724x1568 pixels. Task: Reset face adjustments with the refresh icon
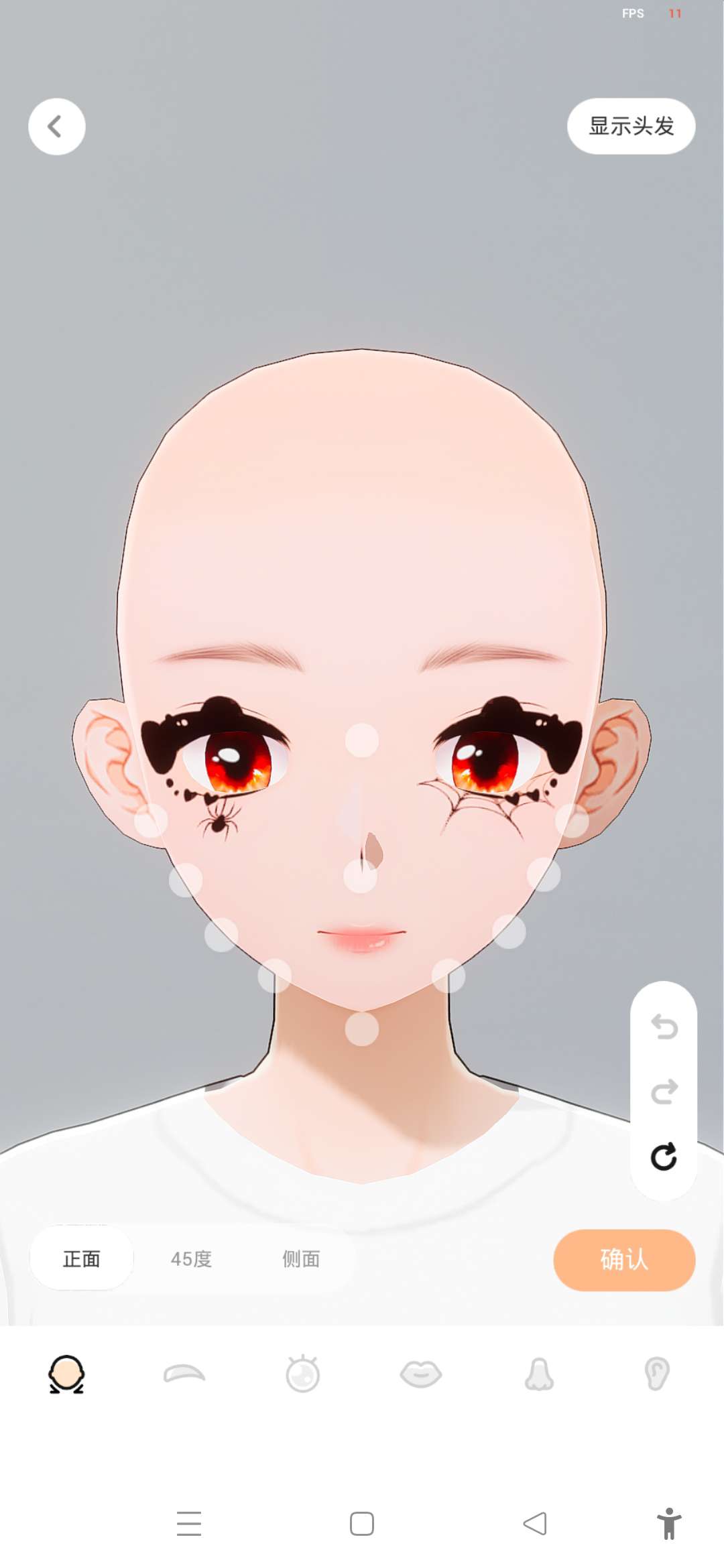coord(664,1157)
